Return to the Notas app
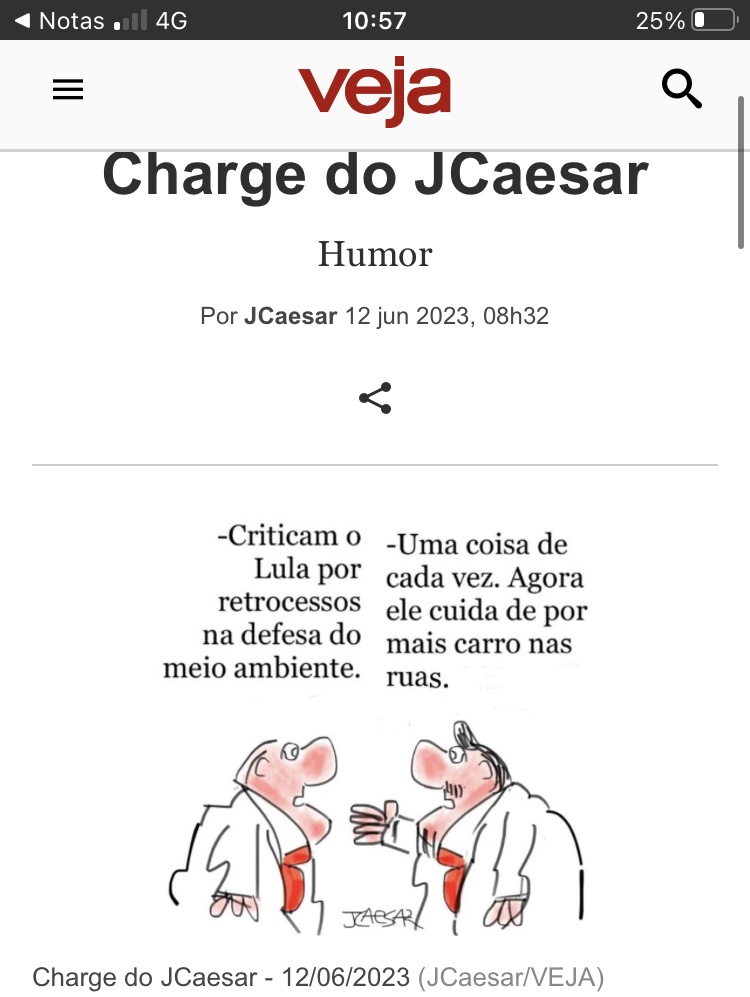 tap(60, 20)
